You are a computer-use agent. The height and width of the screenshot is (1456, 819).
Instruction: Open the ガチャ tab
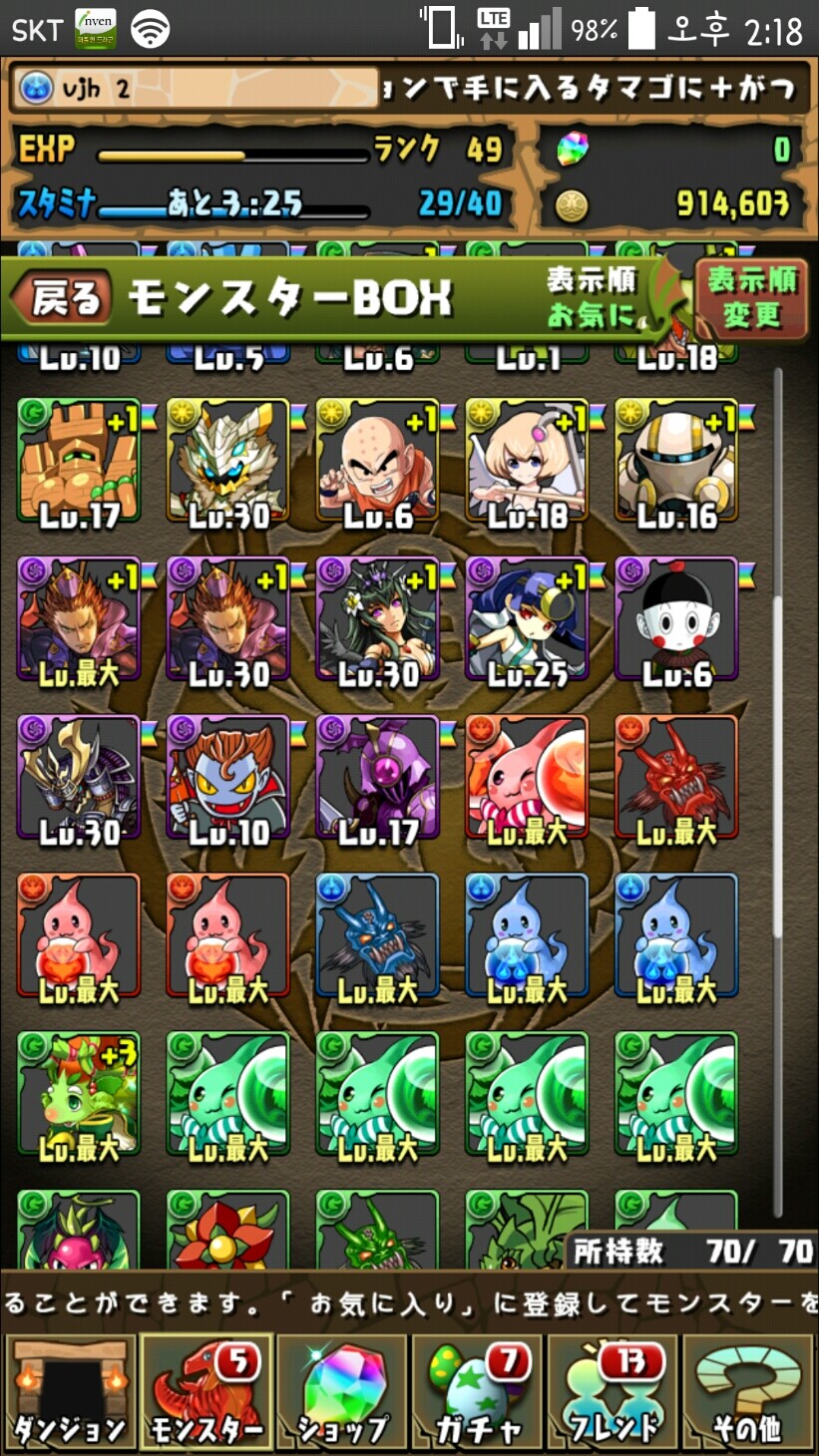click(x=479, y=1393)
